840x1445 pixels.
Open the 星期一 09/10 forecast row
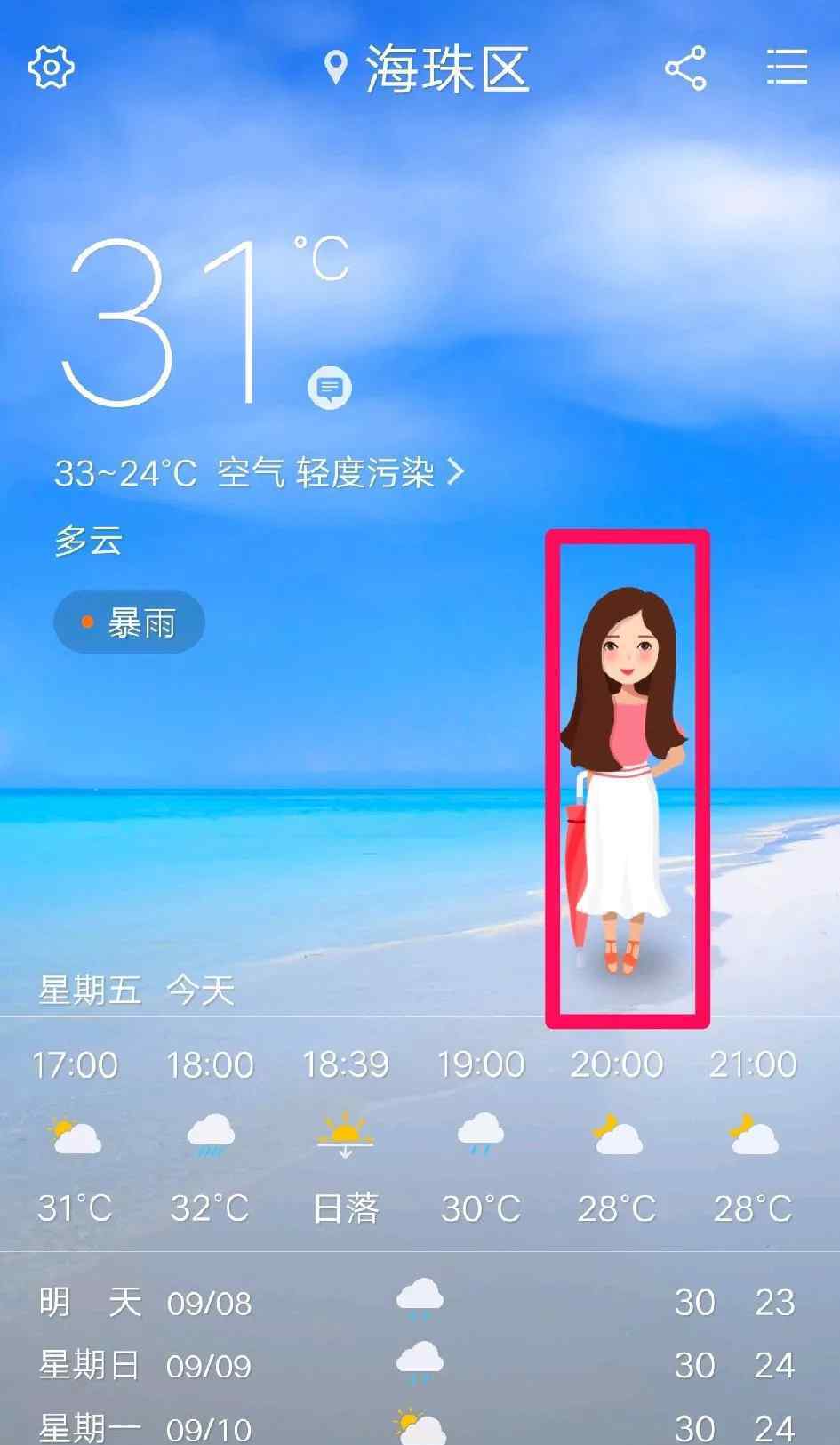(418, 1425)
